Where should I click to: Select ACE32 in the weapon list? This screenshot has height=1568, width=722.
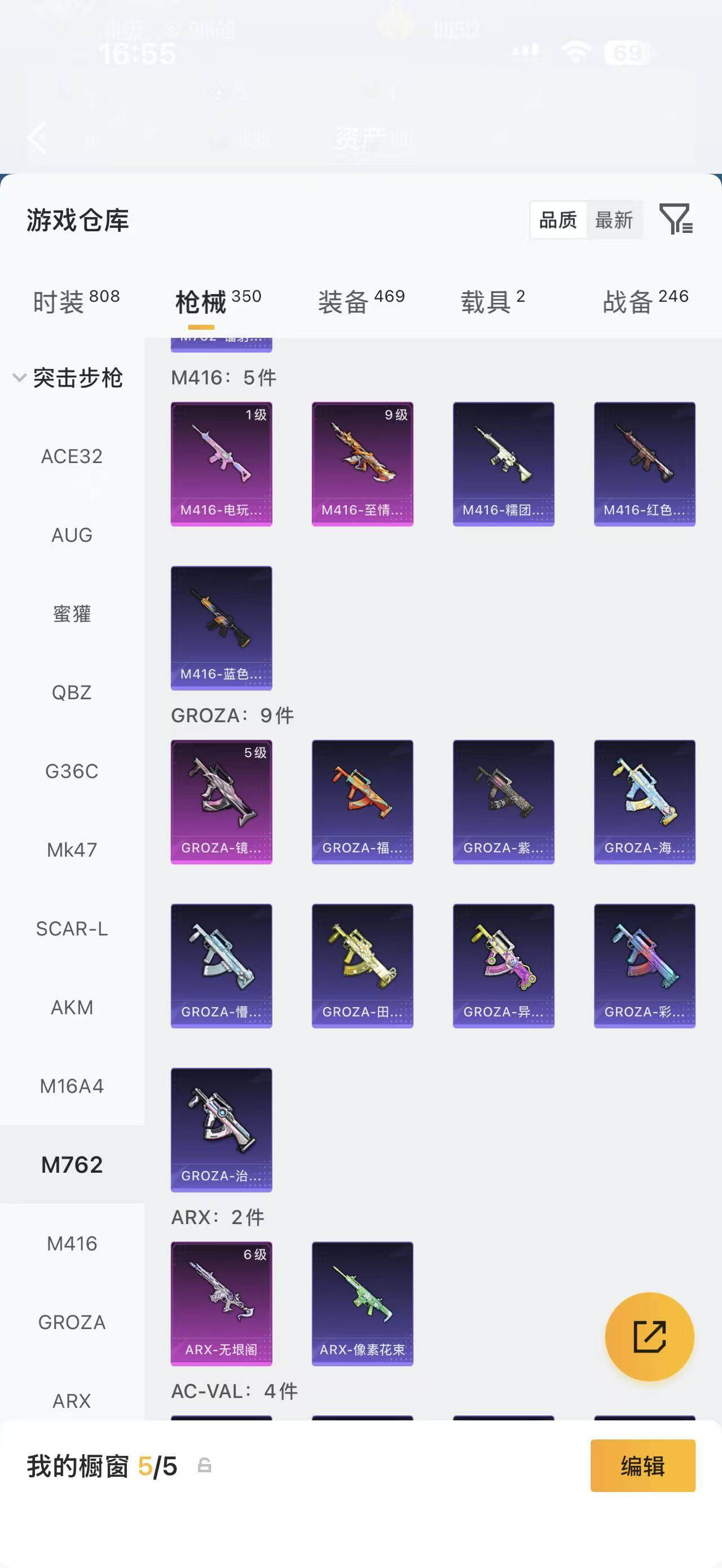pos(72,456)
